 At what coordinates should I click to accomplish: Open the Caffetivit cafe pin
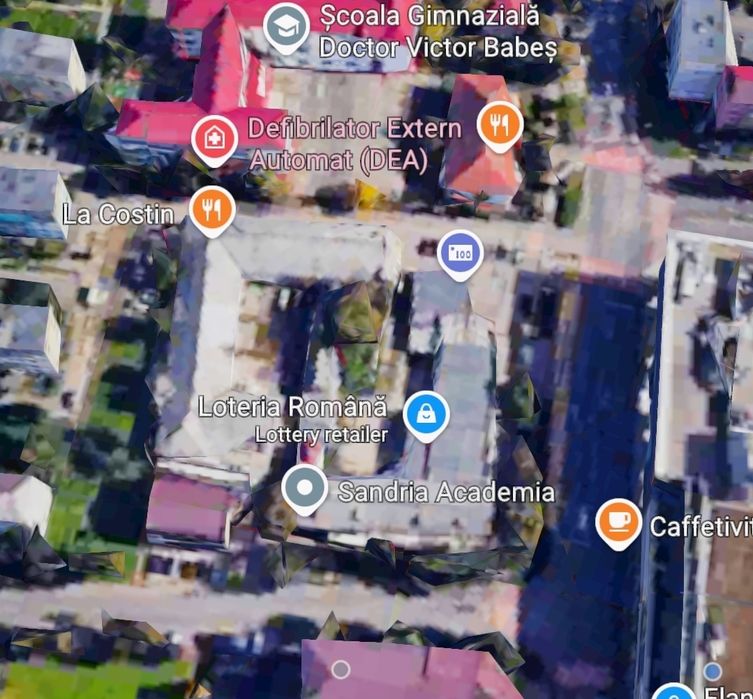(x=618, y=521)
